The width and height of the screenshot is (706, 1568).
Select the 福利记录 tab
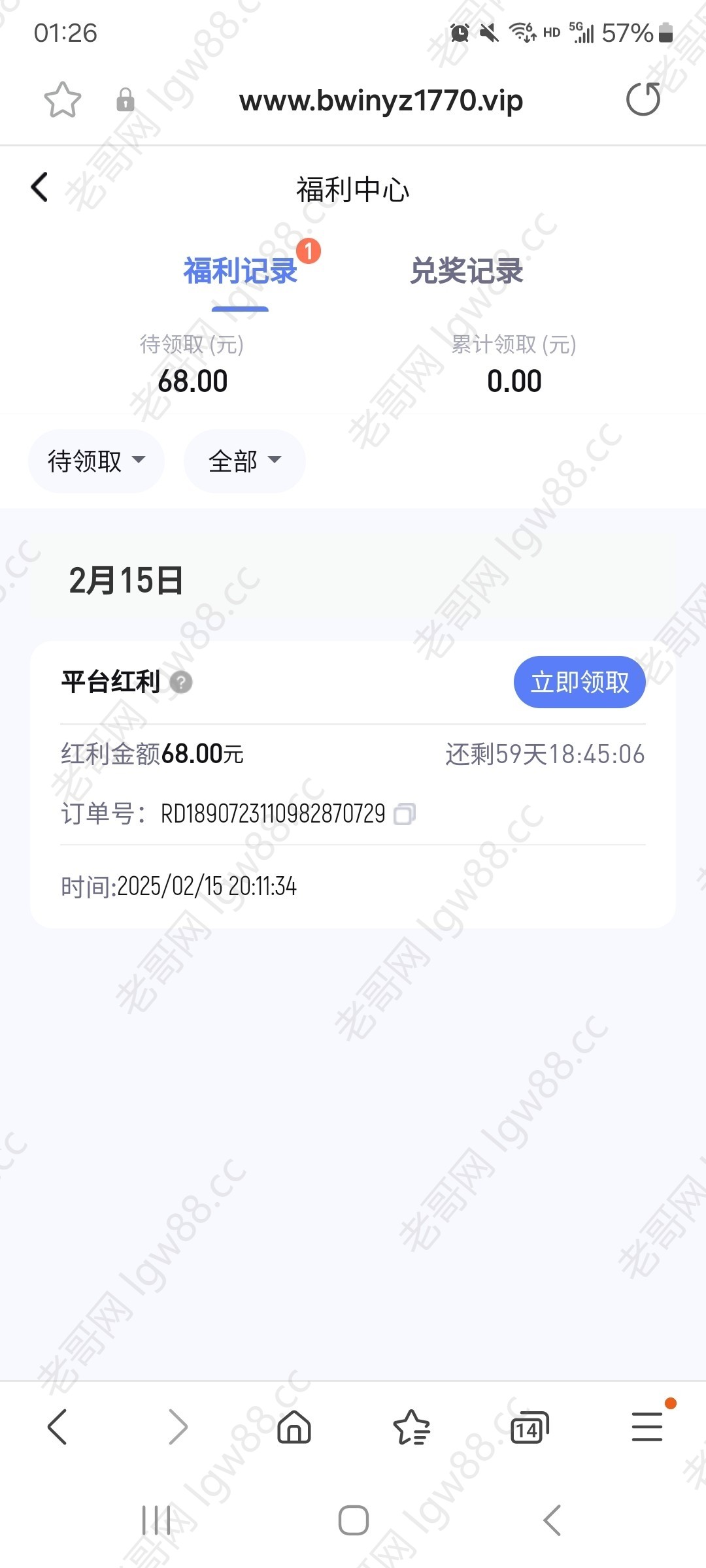240,271
